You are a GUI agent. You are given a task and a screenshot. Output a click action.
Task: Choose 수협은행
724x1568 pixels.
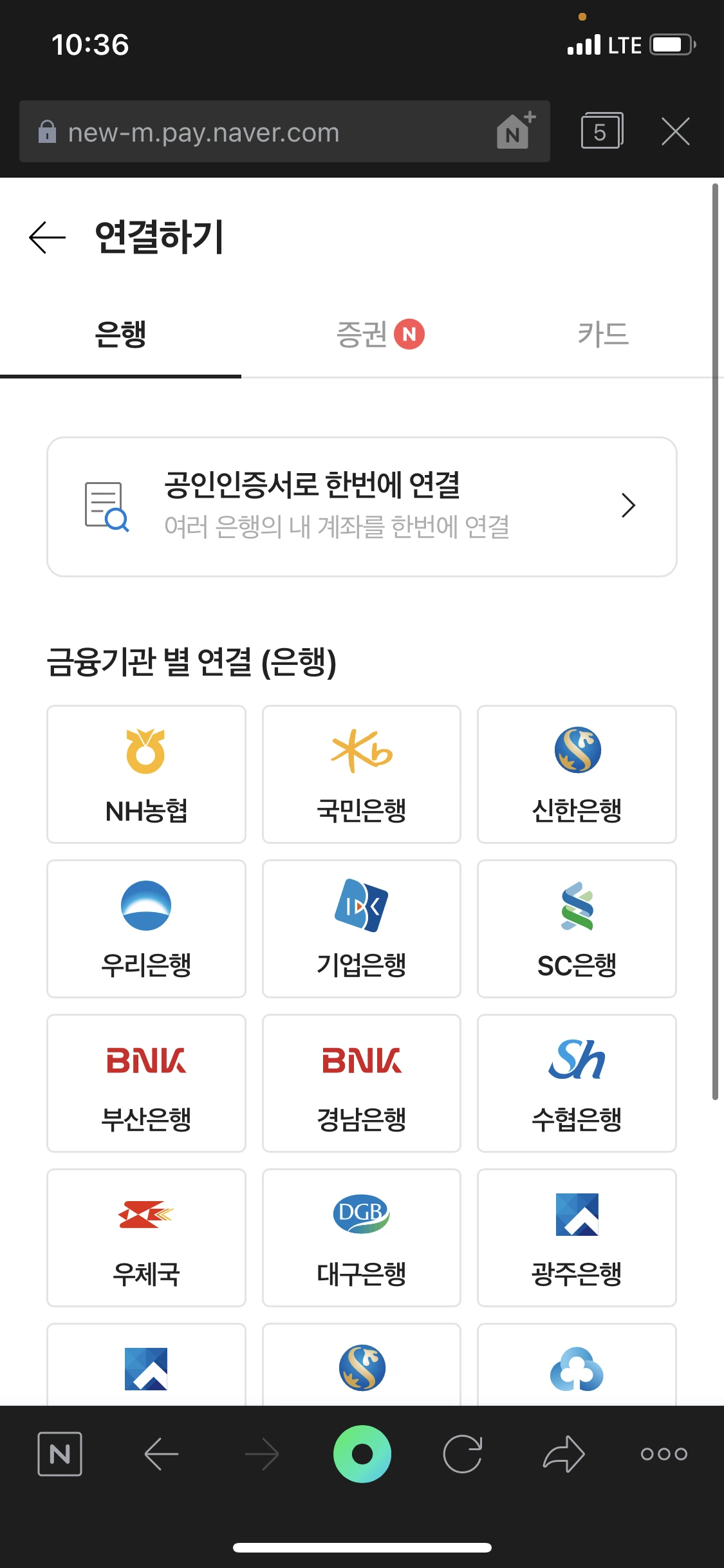click(x=577, y=1083)
